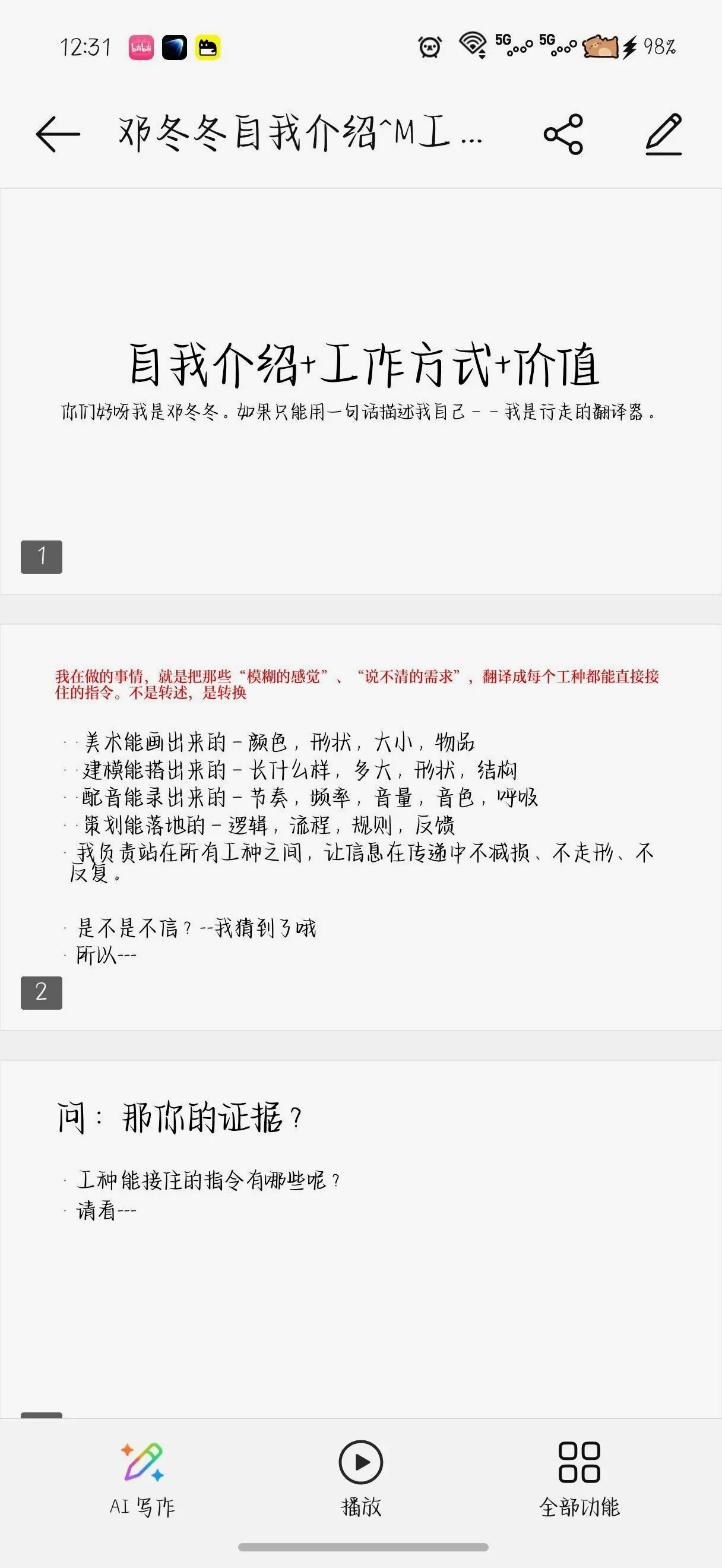Open AI 写作 tool

pos(143,1479)
